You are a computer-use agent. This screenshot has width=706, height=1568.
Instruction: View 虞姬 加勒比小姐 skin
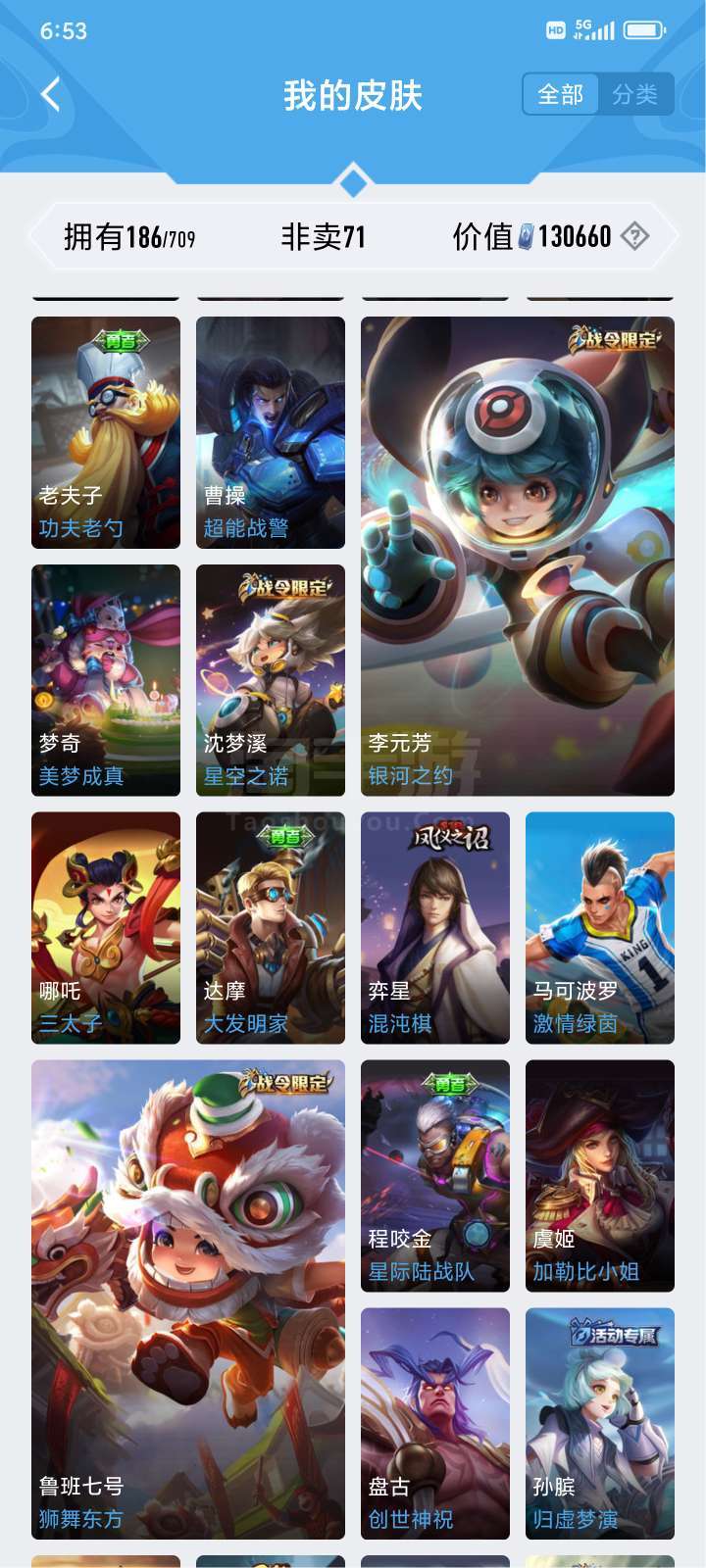600,1176
